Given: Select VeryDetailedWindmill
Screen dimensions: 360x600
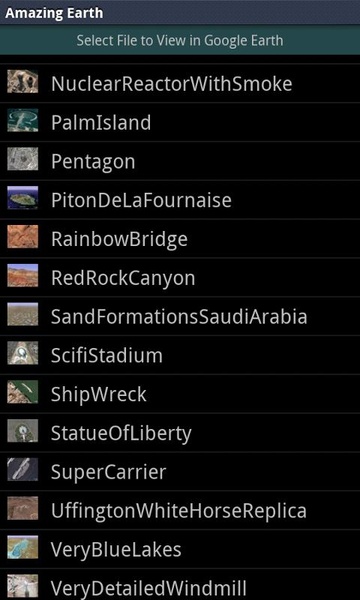Looking at the screenshot, I should (180, 585).
